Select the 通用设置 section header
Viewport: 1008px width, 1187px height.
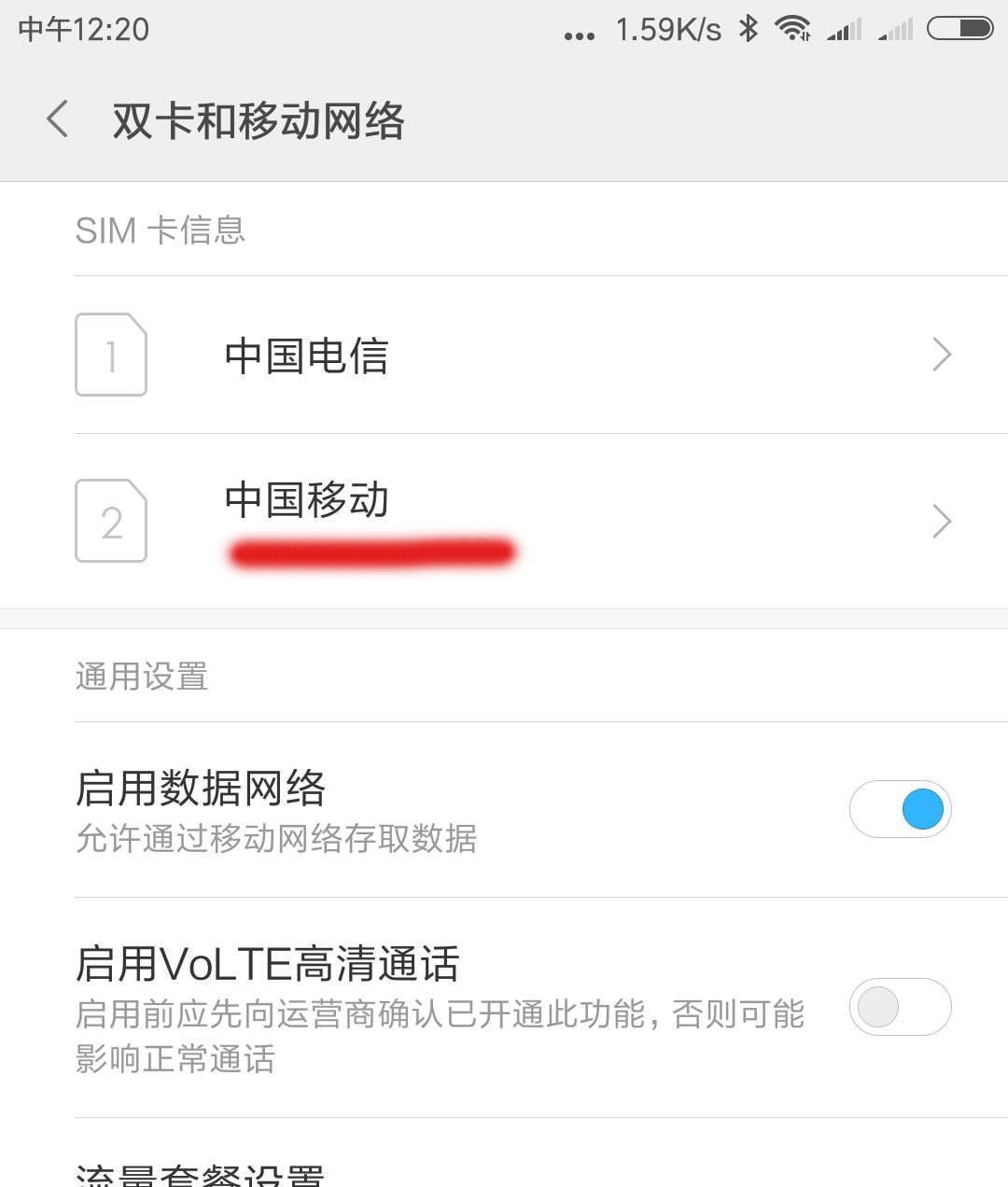pos(142,677)
